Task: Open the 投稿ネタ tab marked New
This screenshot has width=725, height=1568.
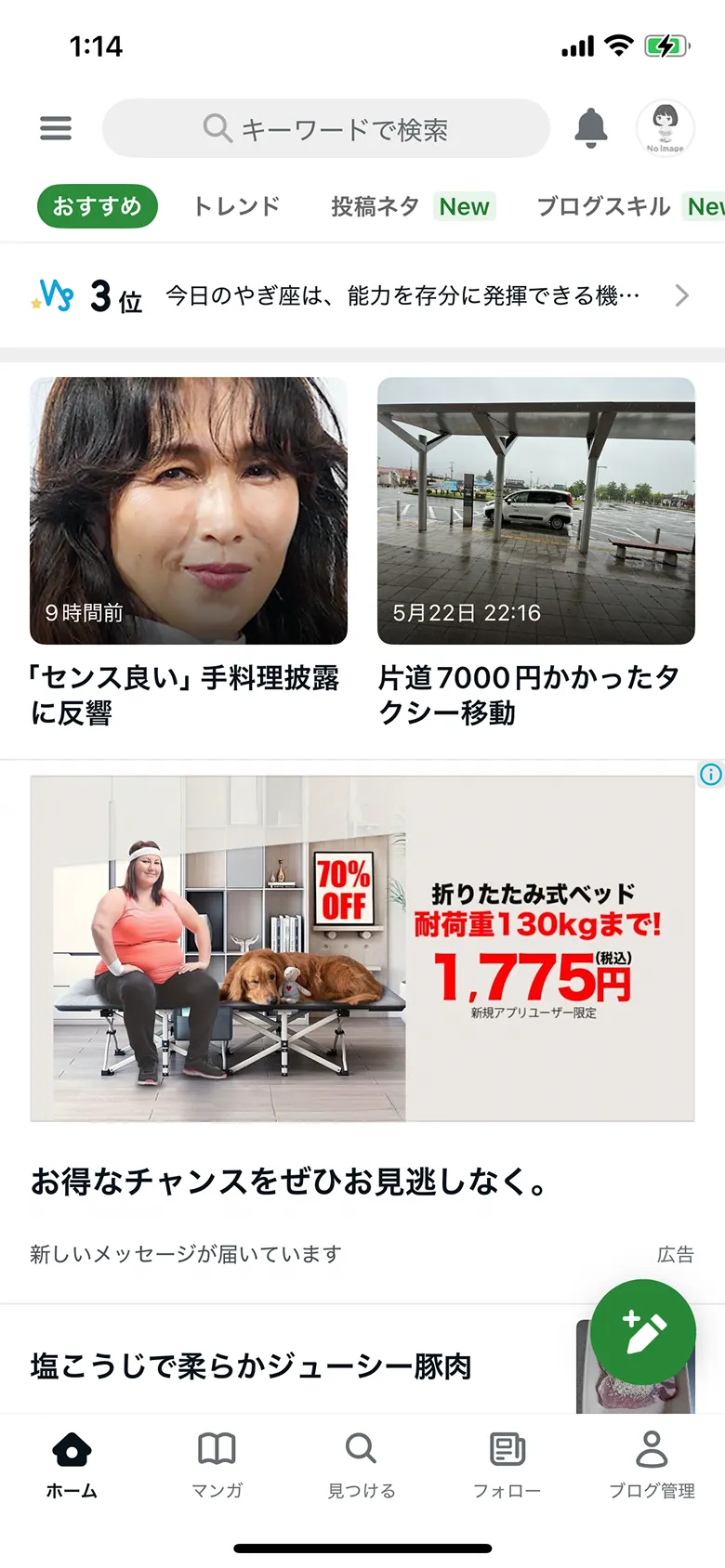Action: click(x=376, y=206)
